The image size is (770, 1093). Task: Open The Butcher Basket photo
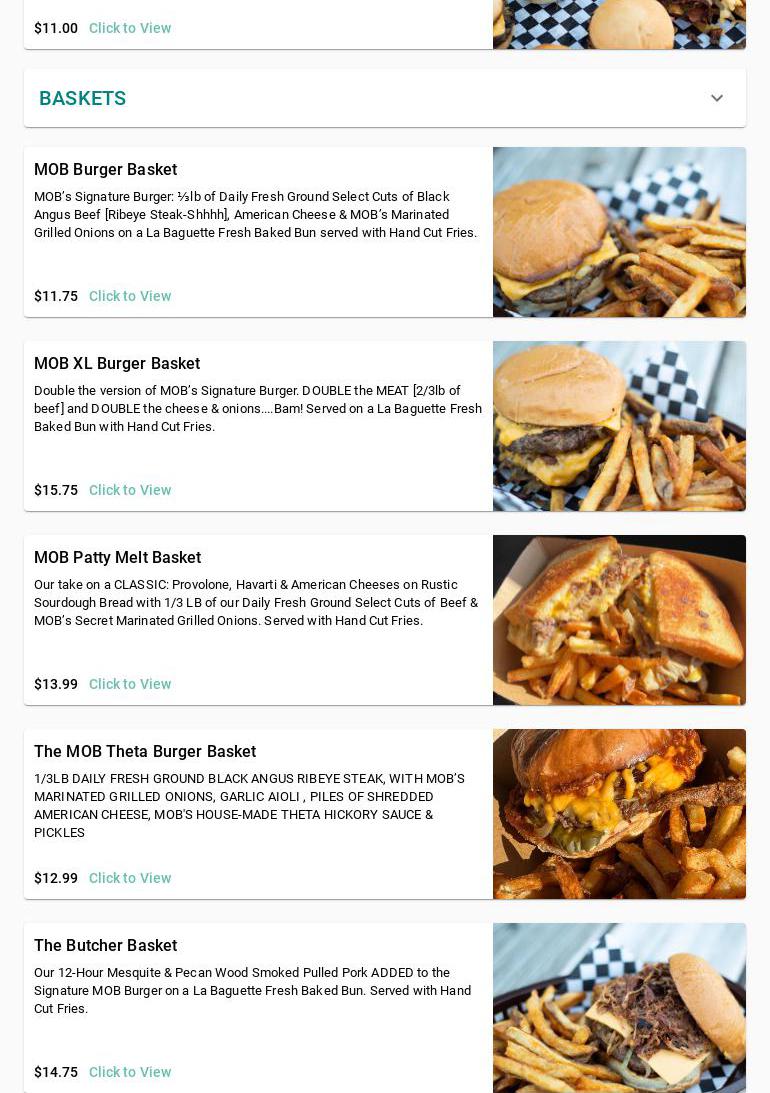[x=619, y=1008]
